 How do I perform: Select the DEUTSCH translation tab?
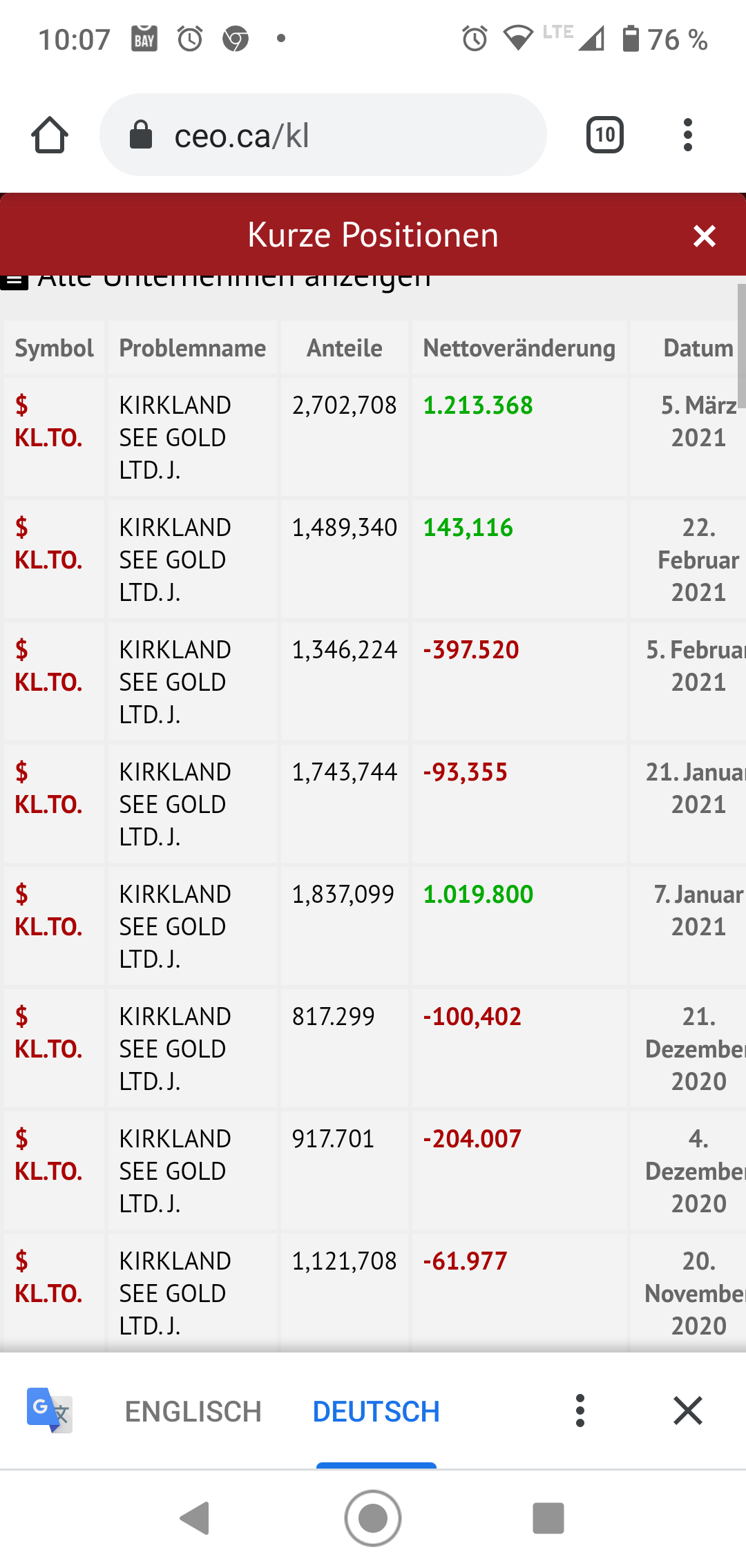376,1412
